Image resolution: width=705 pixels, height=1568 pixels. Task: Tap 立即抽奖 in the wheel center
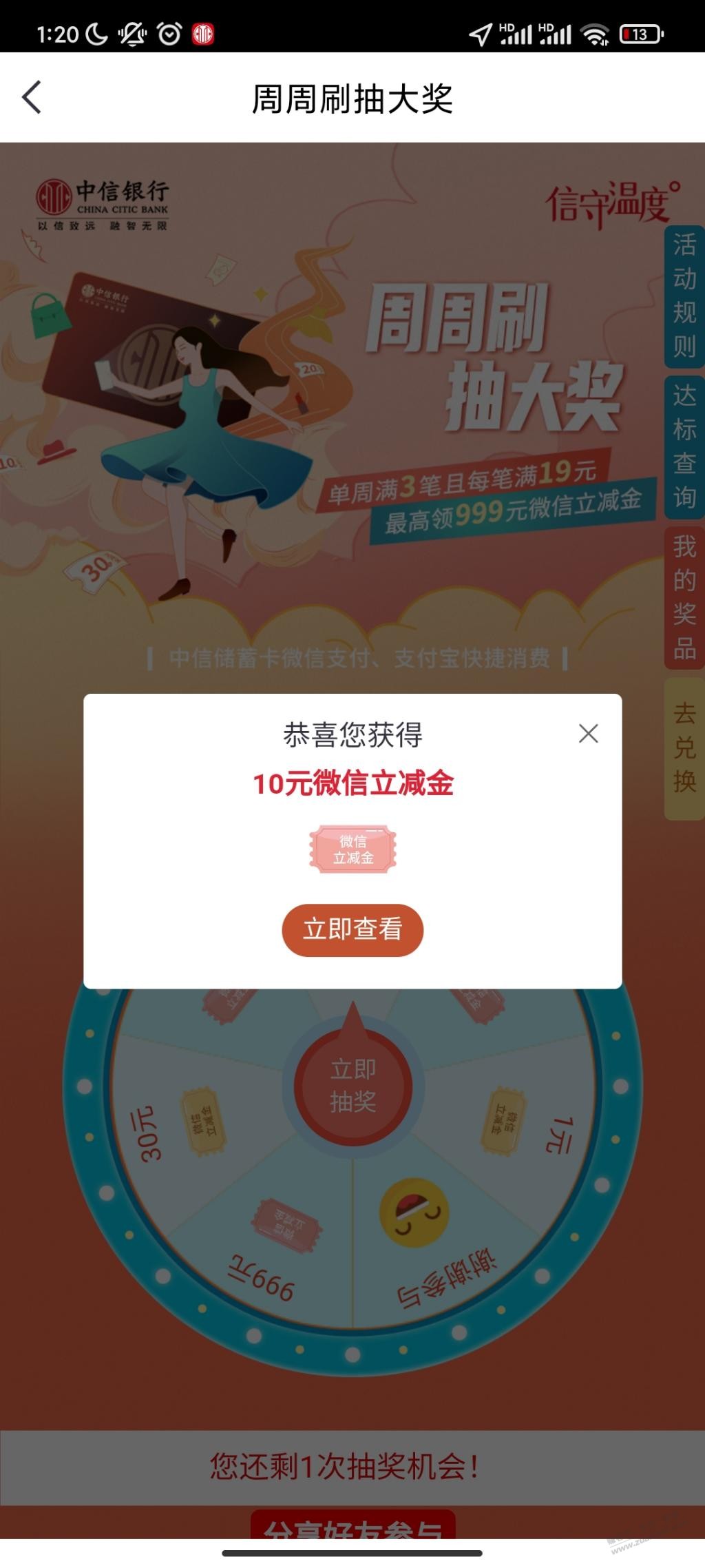coord(352,1086)
